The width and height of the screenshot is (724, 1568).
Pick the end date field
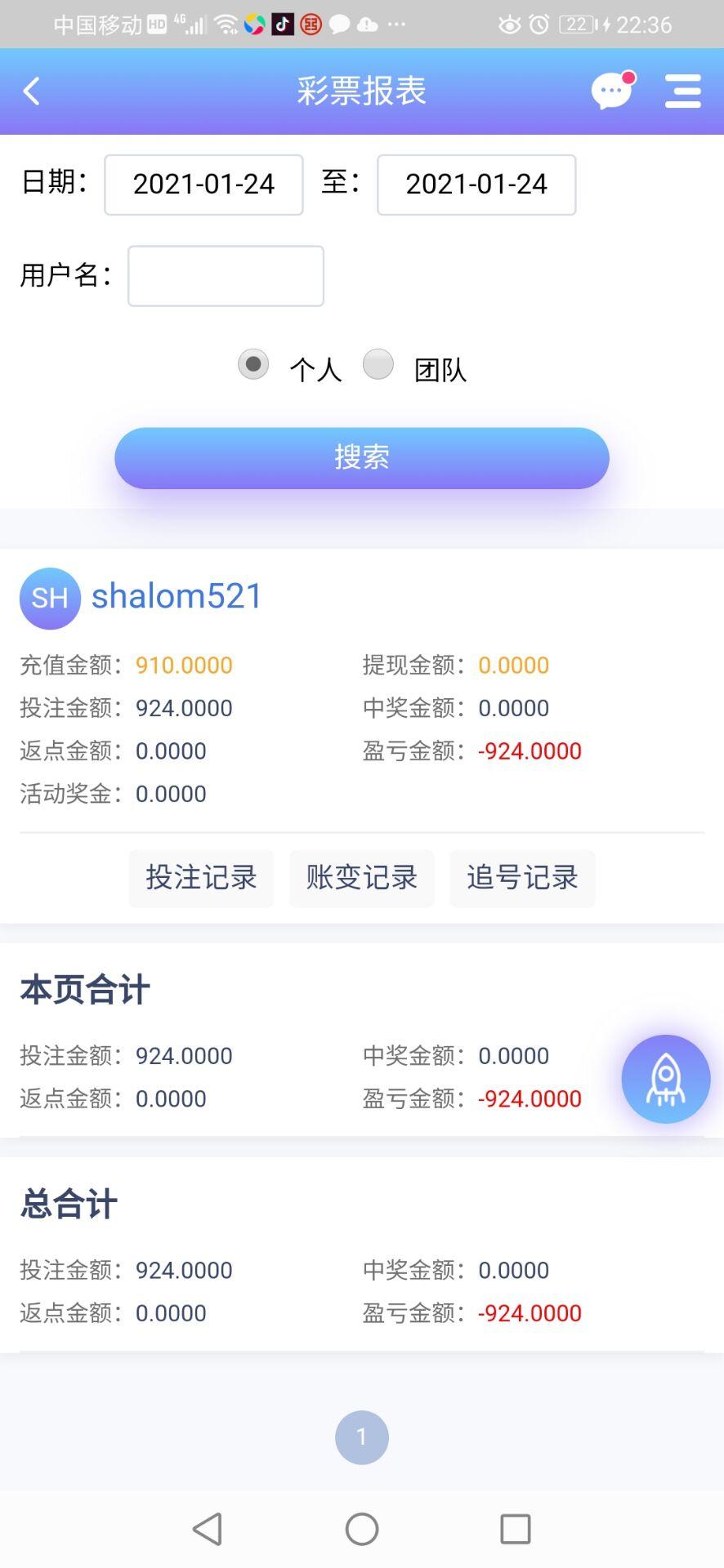[476, 185]
